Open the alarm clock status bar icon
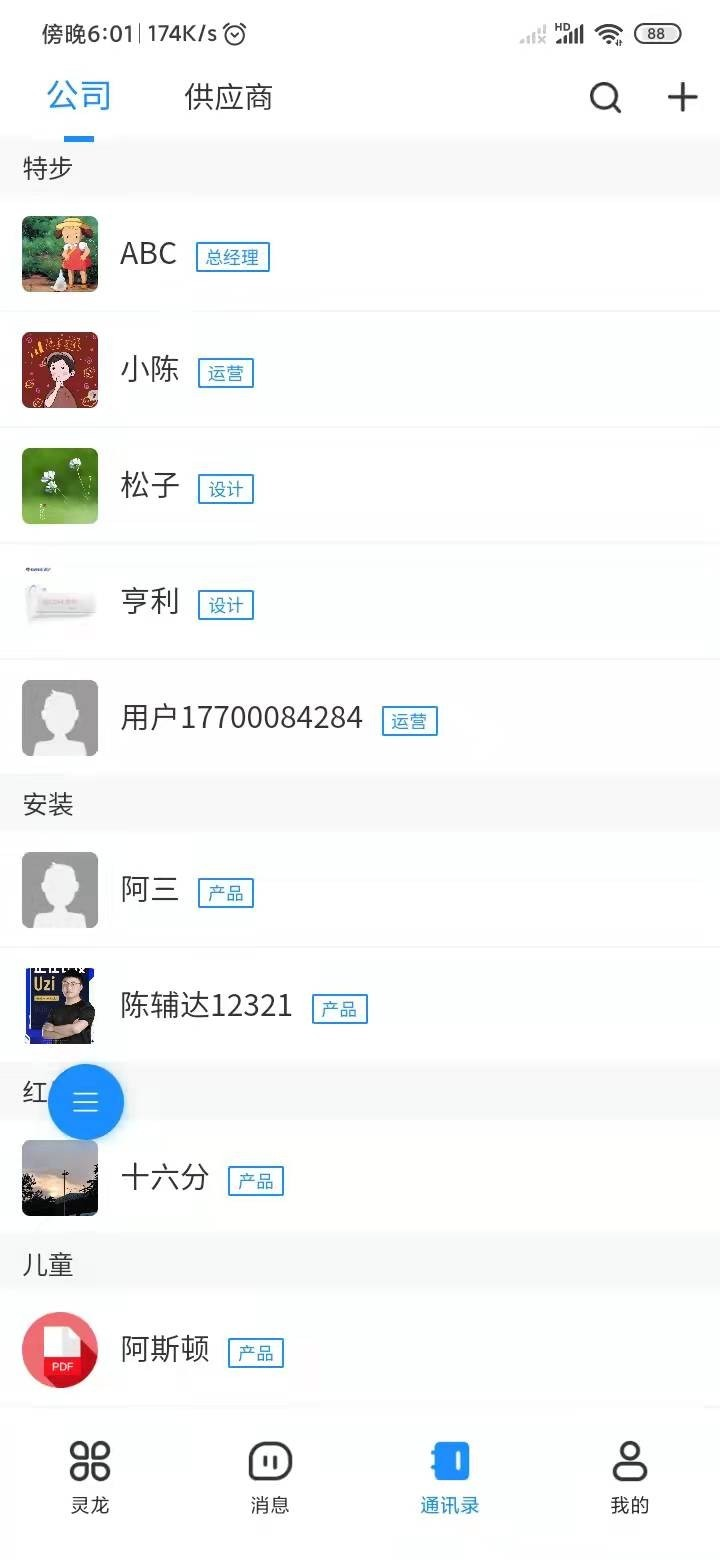This screenshot has height=1560, width=720. (x=233, y=33)
